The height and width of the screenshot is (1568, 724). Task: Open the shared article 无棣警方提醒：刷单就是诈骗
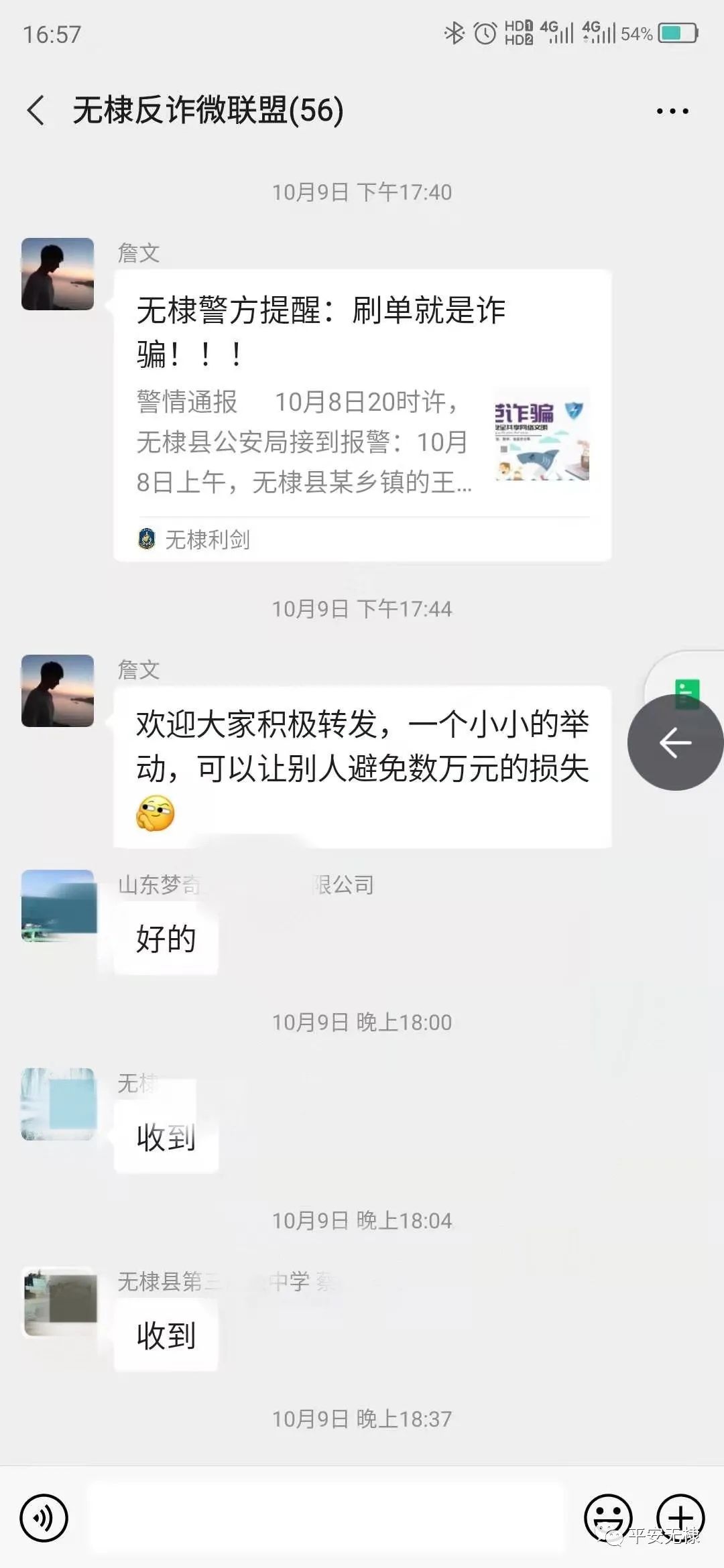[362, 415]
